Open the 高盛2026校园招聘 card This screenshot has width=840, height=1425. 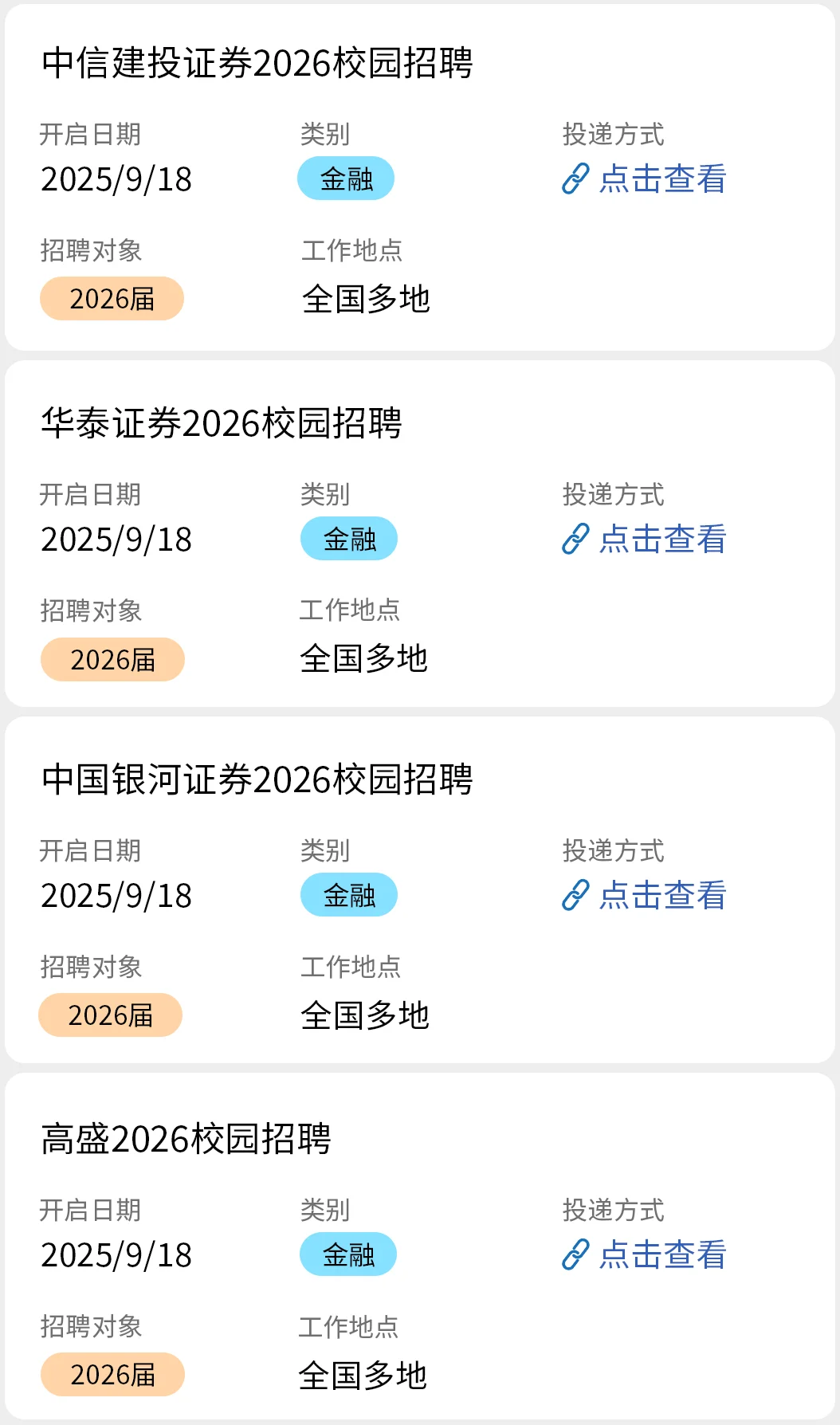186,1140
